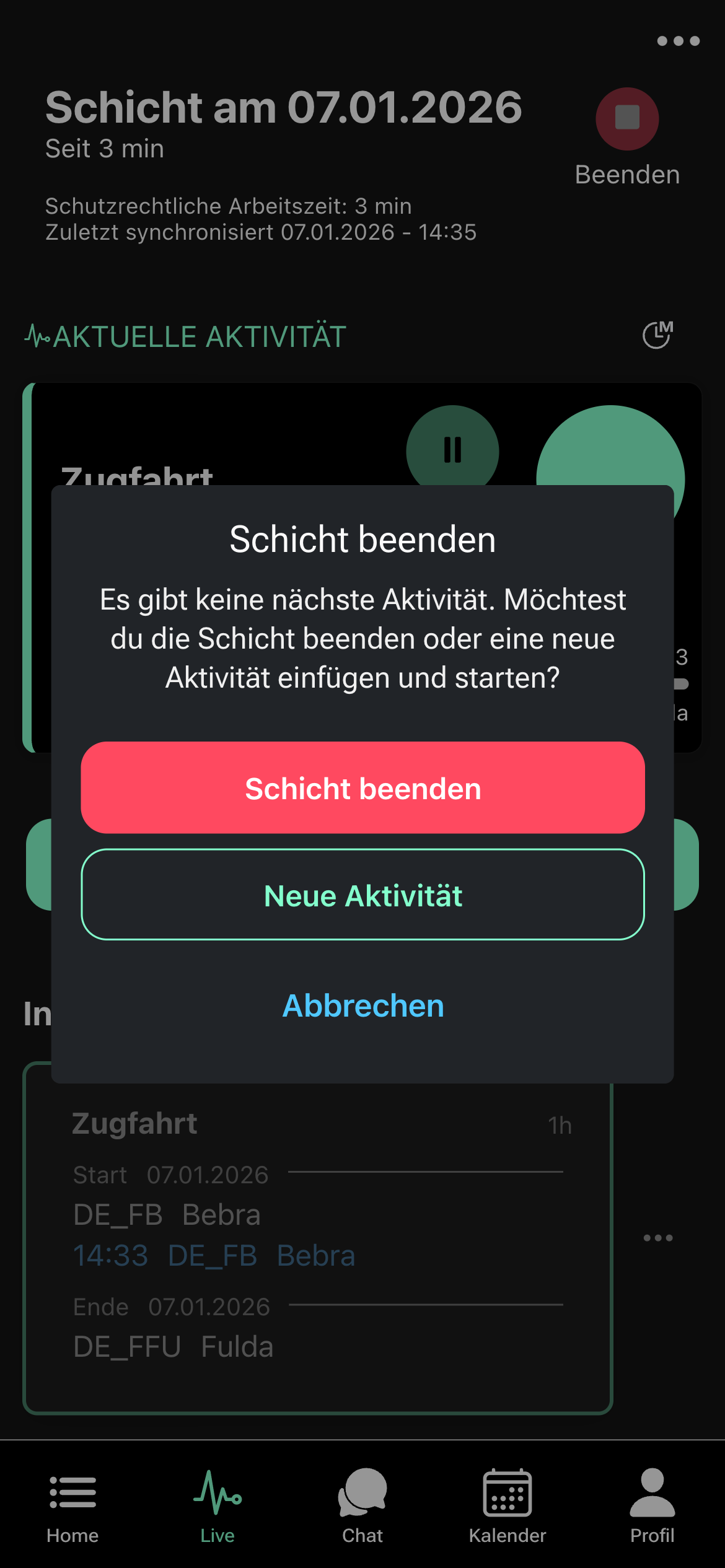
Task: Open the overflow menu at top right
Action: coord(678,41)
